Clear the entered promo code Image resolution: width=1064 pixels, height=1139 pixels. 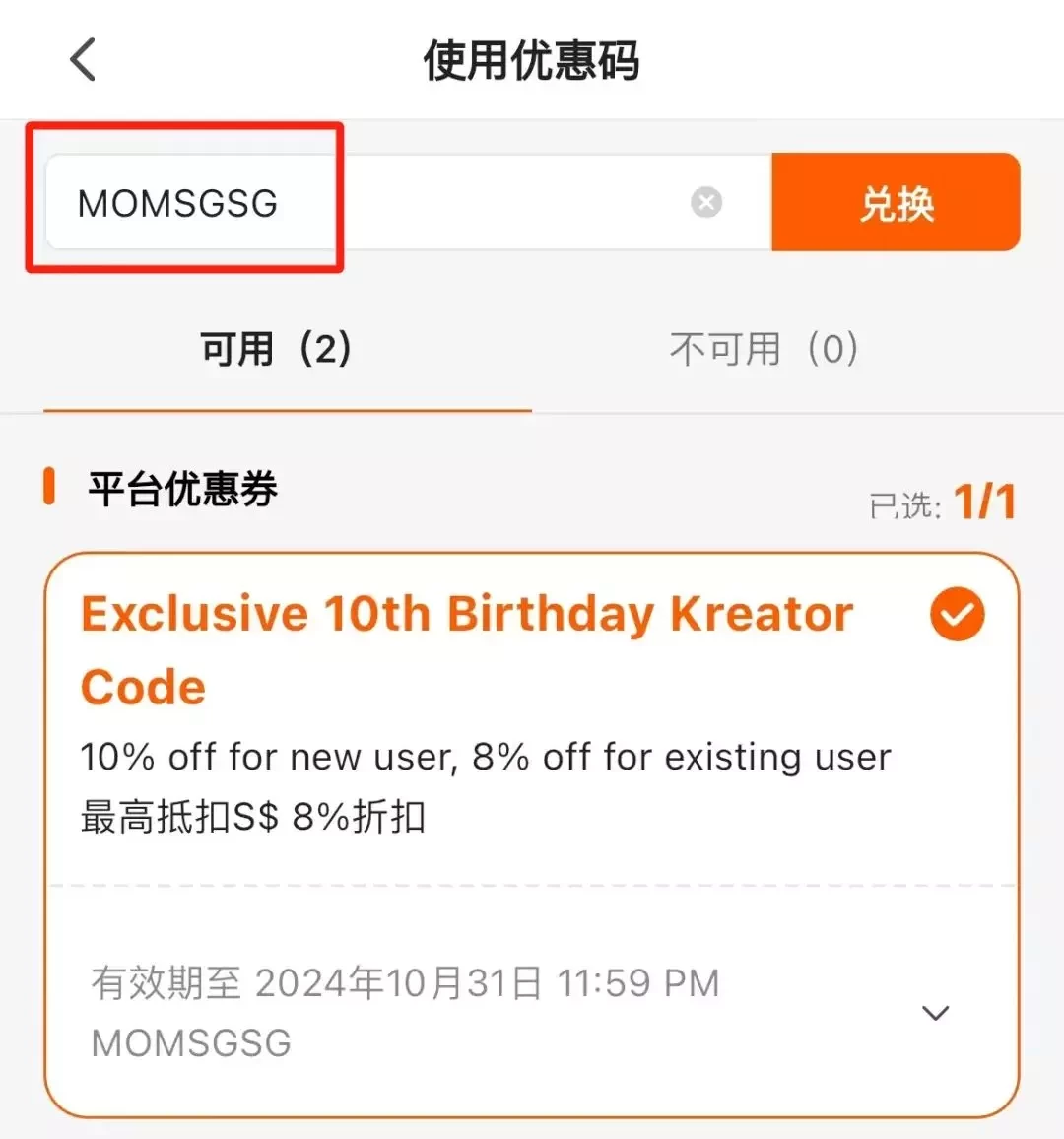tap(705, 203)
